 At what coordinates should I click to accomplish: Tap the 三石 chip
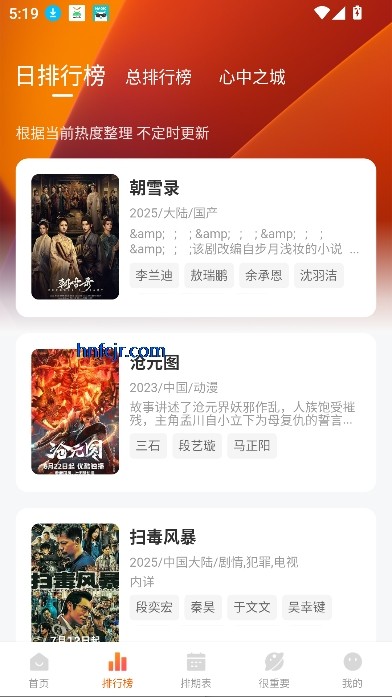(x=148, y=446)
